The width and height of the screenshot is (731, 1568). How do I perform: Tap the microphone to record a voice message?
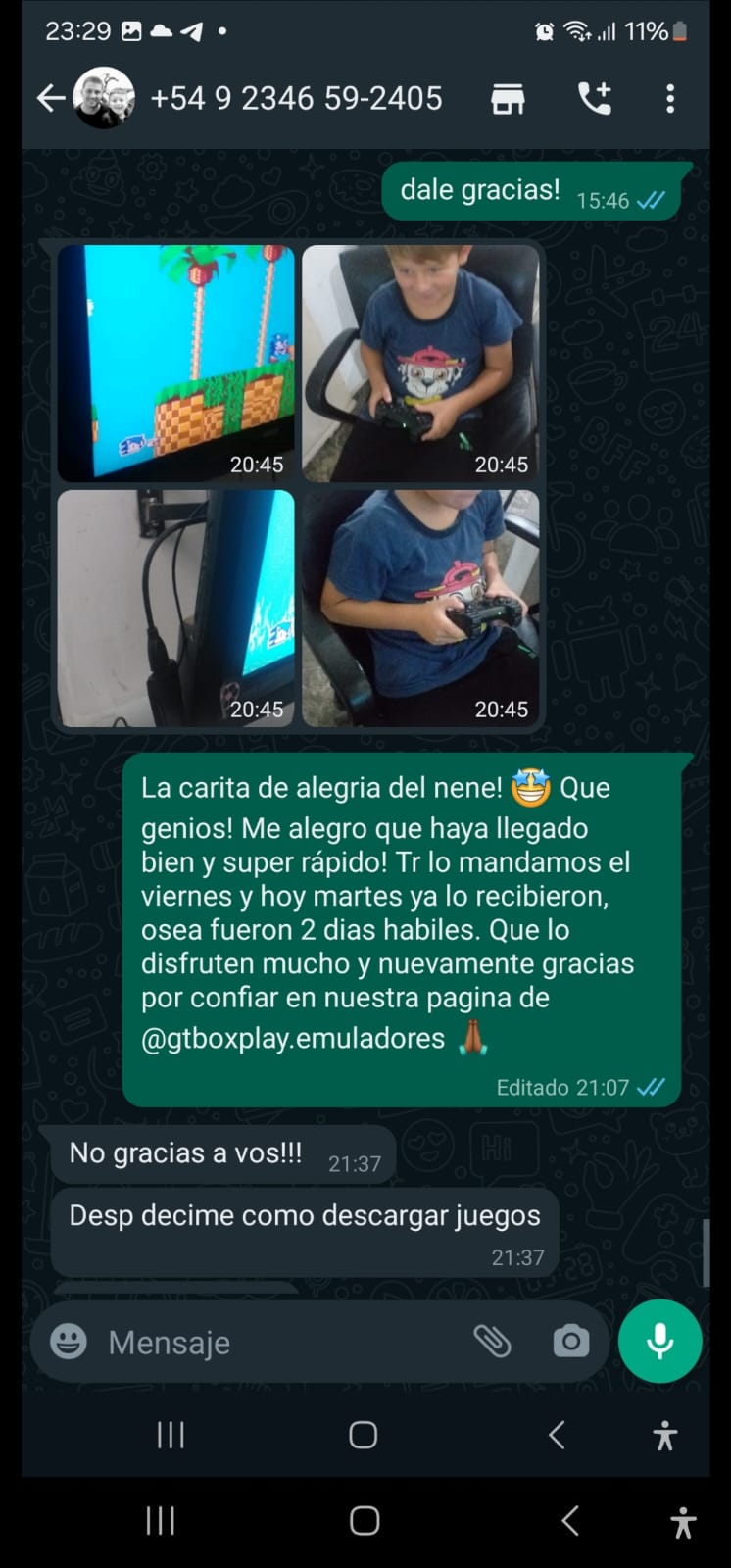[659, 1341]
